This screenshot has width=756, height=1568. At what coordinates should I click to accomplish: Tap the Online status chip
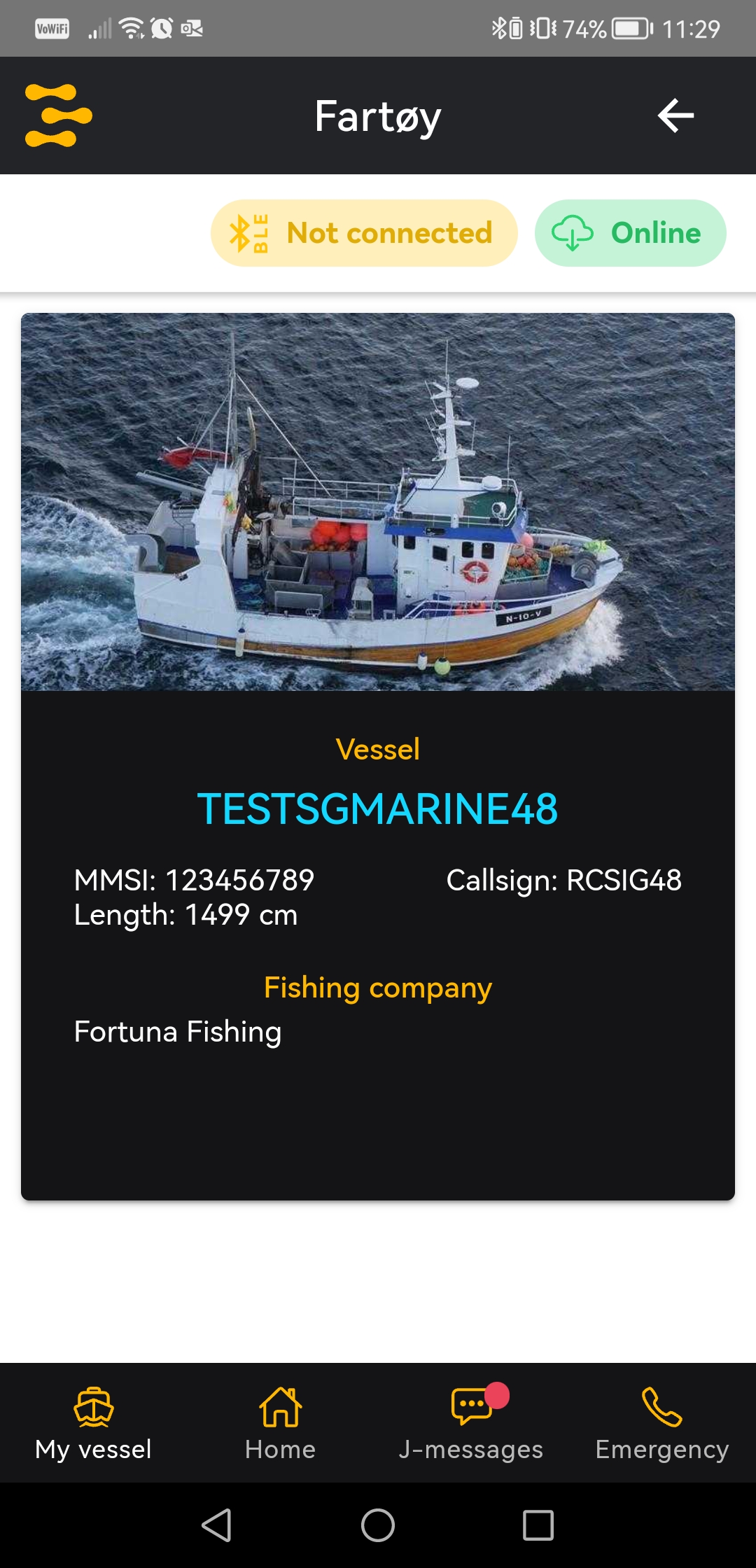(630, 233)
